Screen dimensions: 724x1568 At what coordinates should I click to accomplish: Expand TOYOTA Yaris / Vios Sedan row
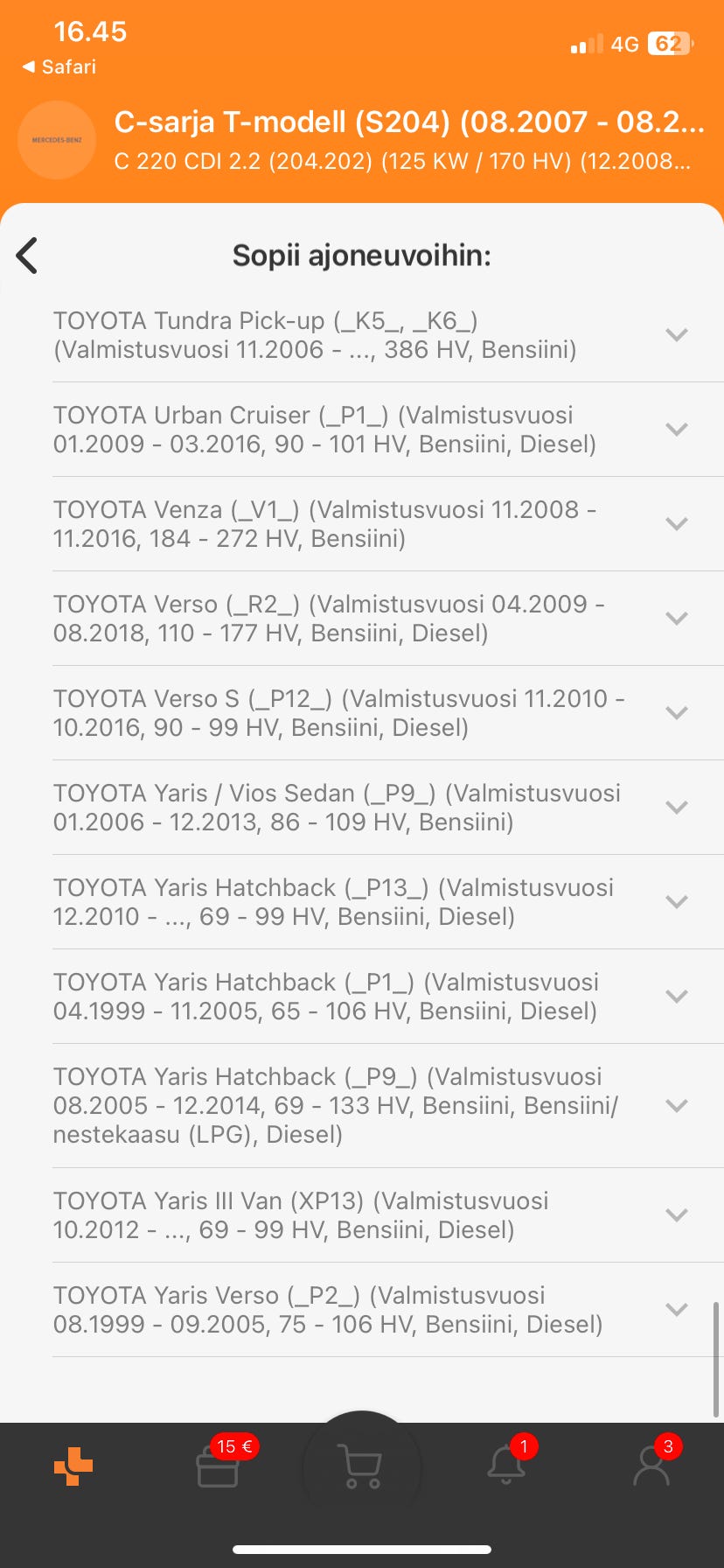point(676,808)
